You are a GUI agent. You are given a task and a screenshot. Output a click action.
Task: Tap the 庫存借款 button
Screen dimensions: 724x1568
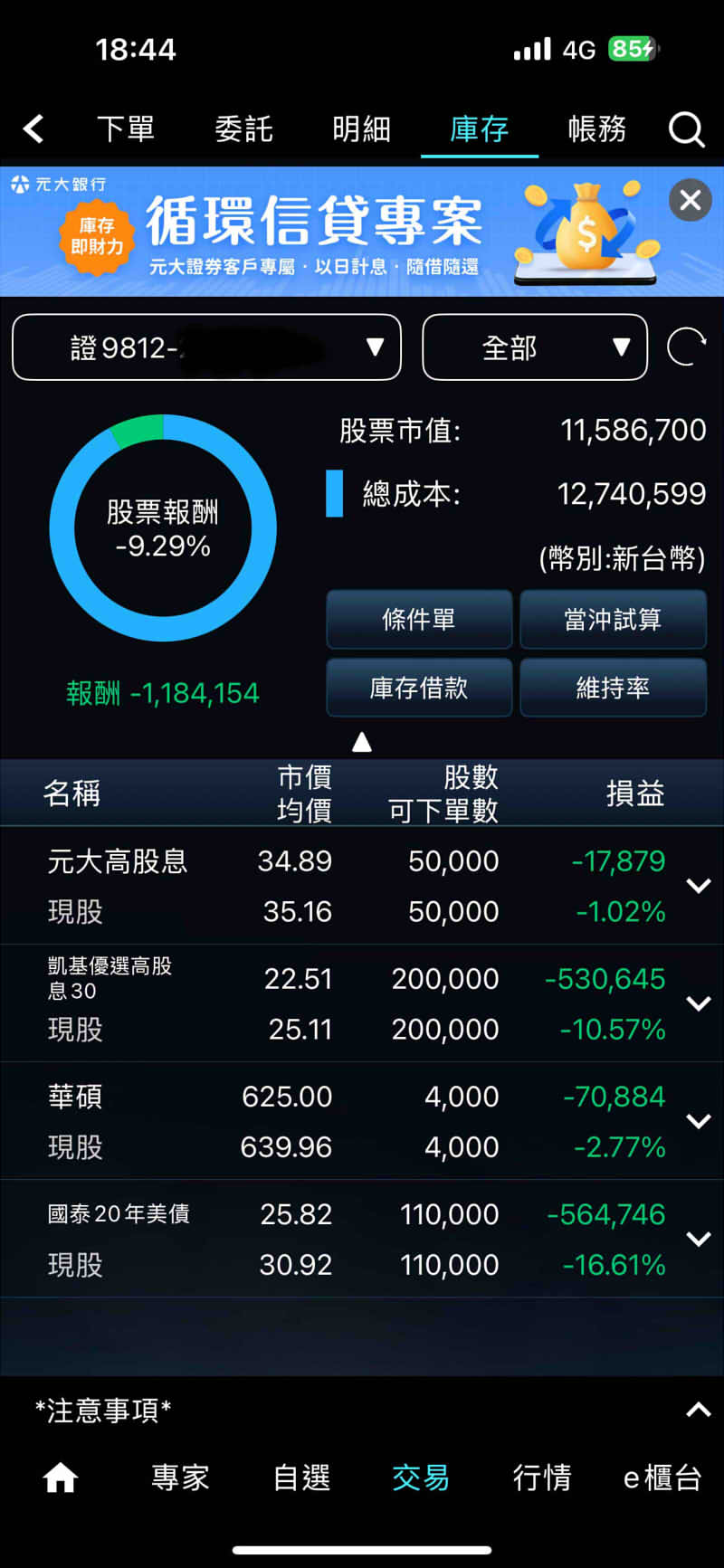[x=419, y=688]
